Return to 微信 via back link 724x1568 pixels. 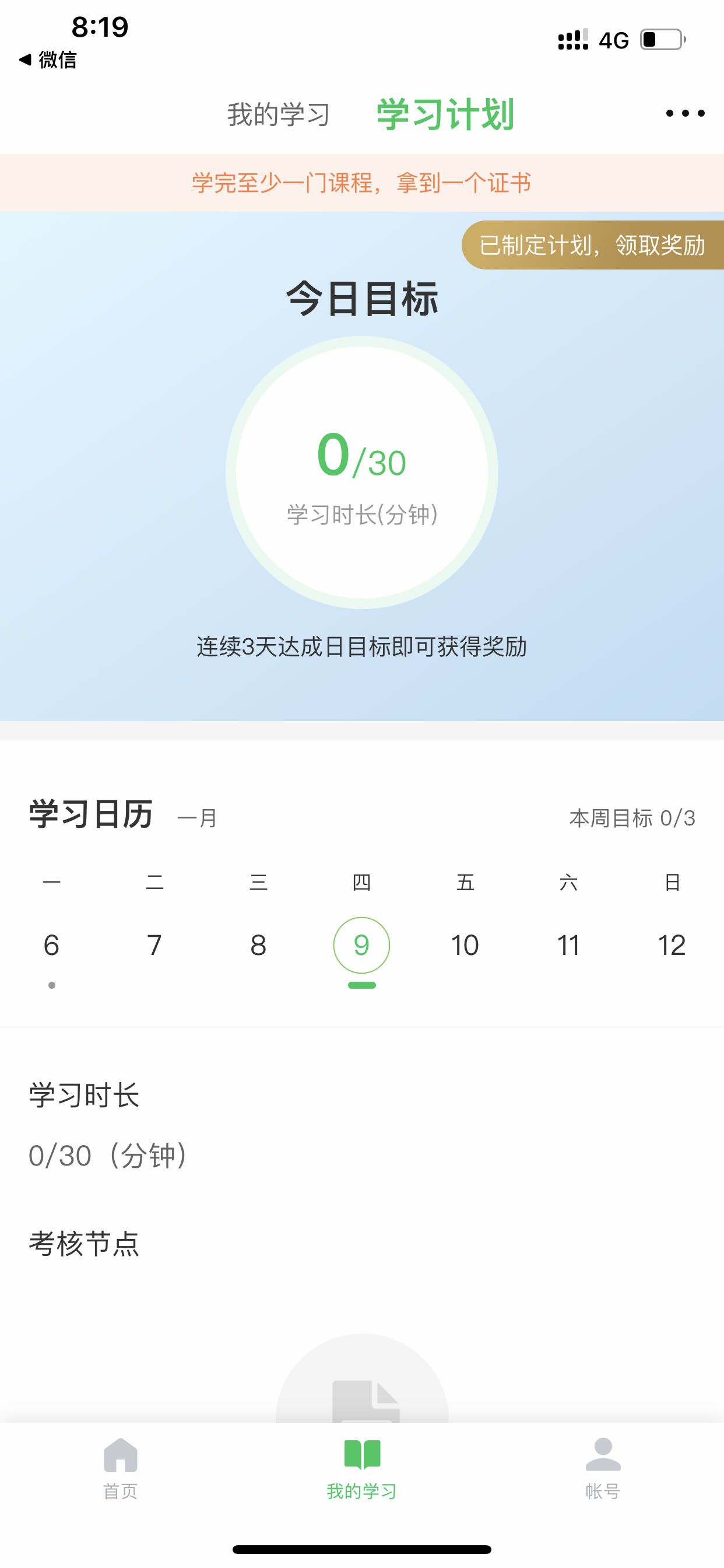point(48,60)
